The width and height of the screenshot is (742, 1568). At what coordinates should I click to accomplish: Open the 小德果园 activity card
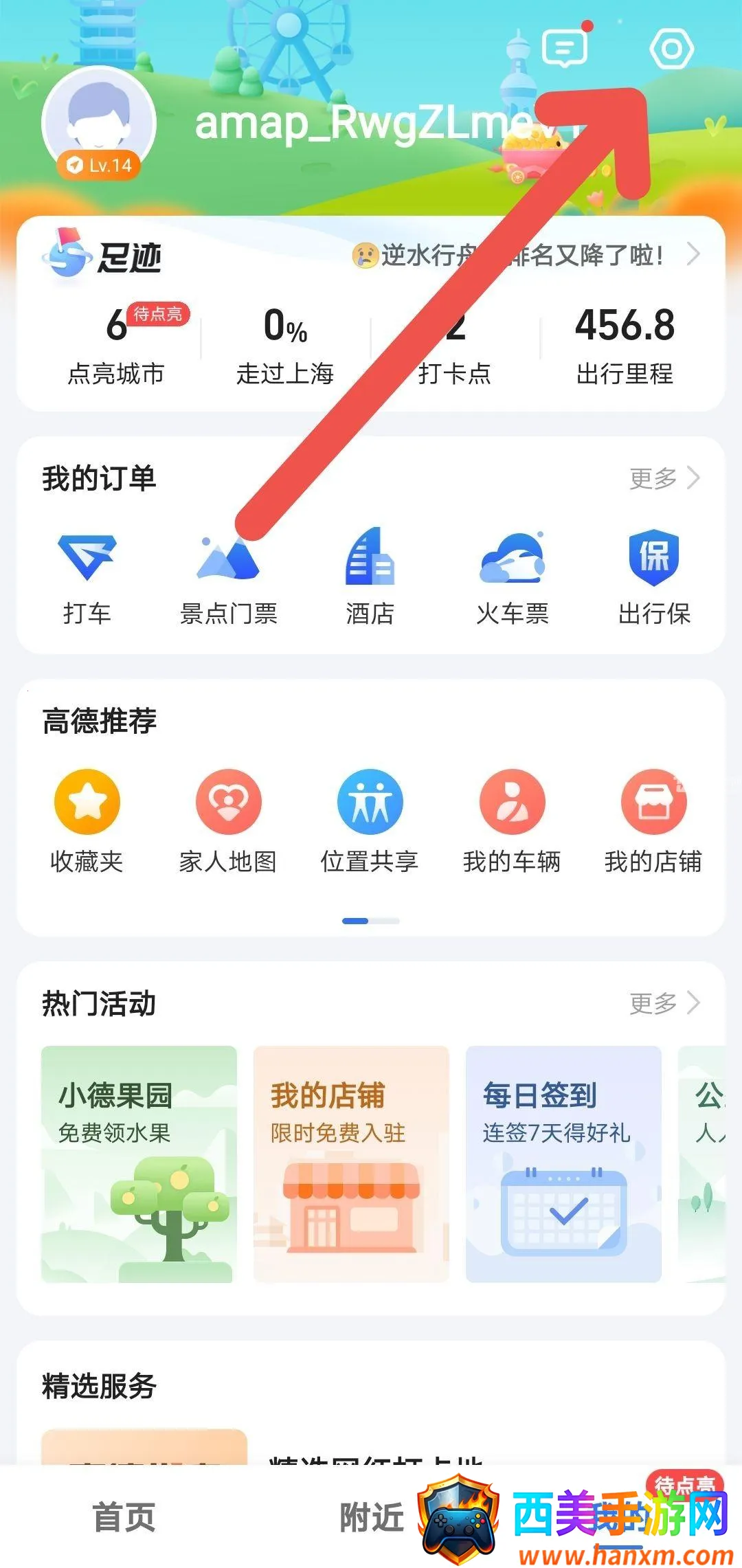click(x=139, y=1164)
